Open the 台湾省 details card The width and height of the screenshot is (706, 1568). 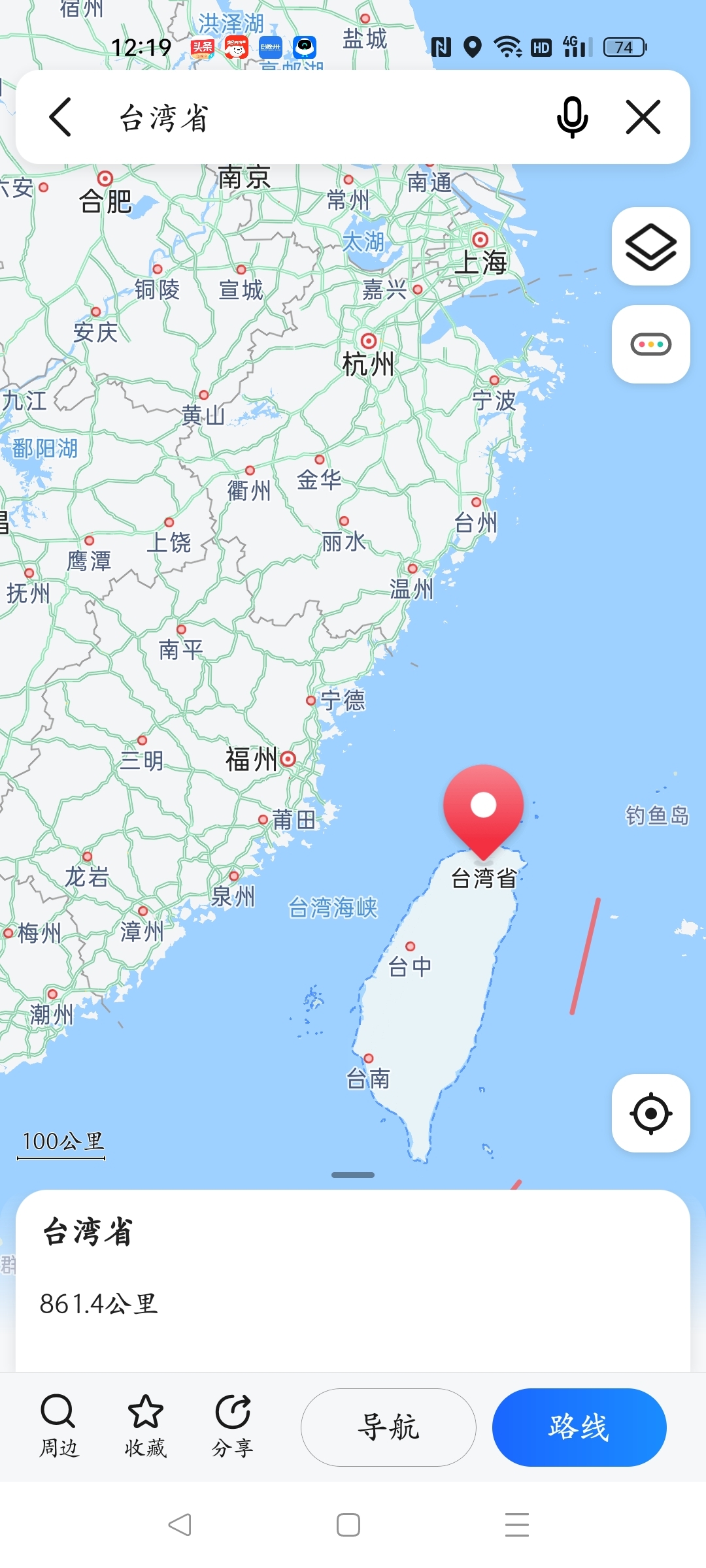[x=353, y=1267]
